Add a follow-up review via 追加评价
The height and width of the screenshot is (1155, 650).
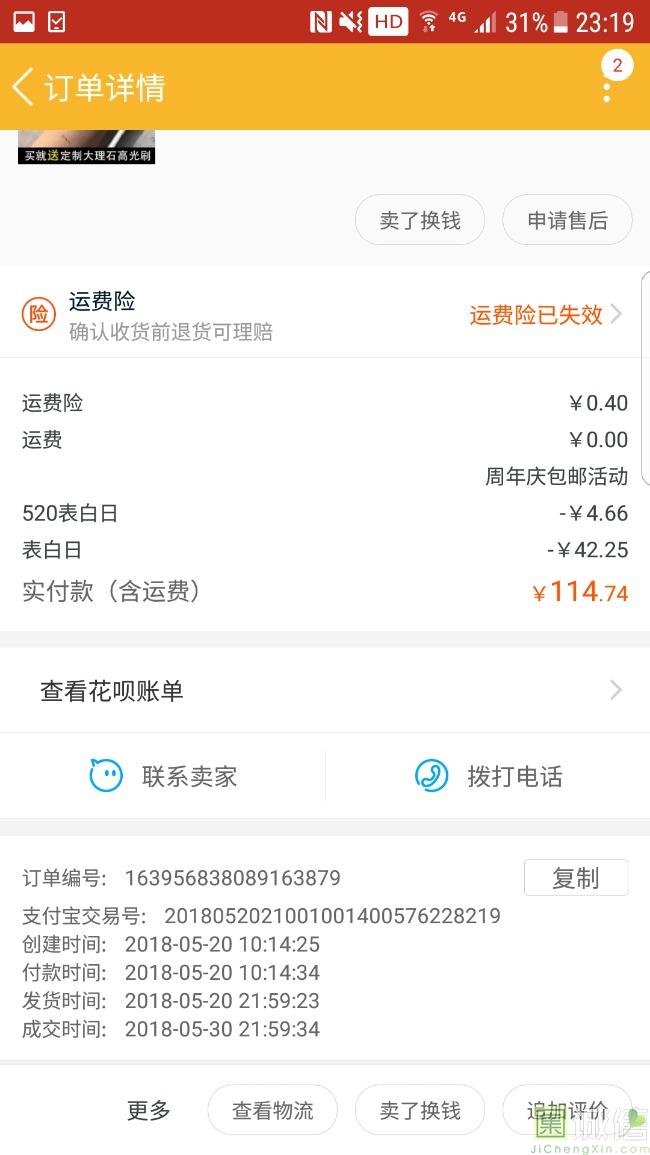point(567,1110)
